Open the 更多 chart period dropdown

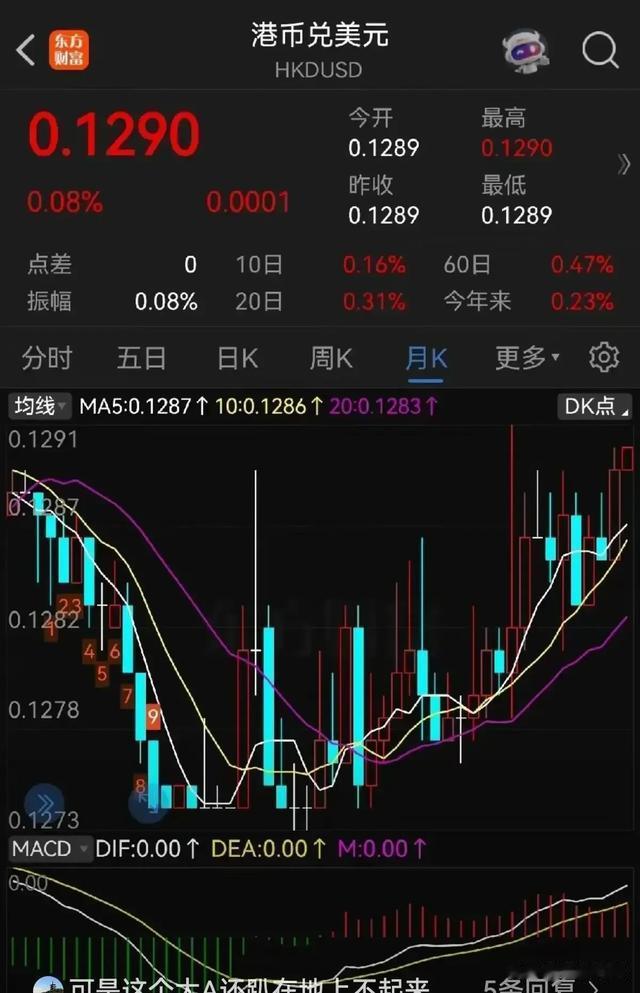[x=527, y=357]
